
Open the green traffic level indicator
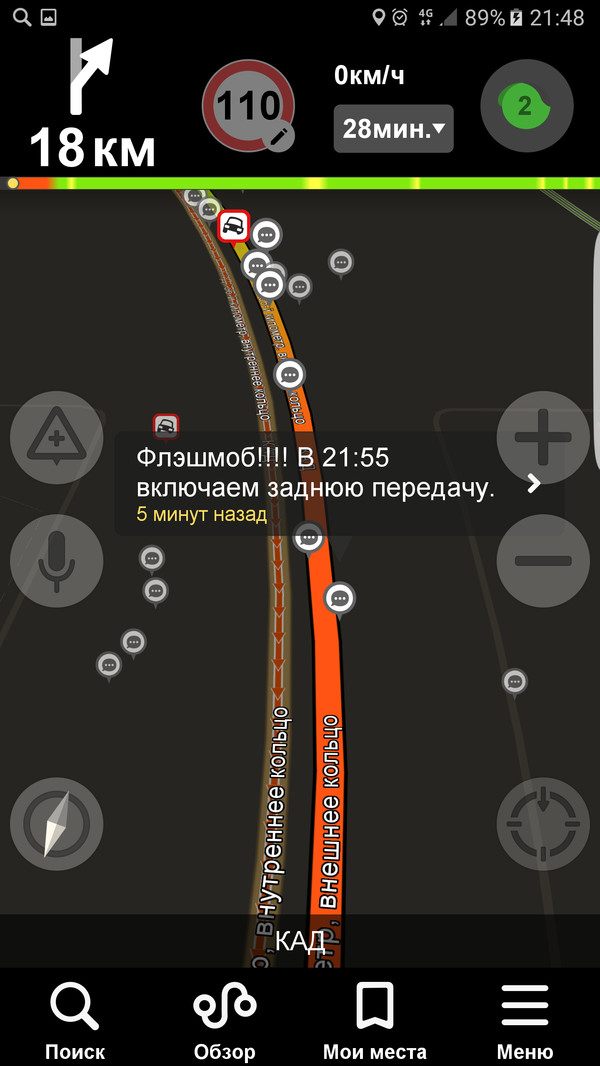[x=526, y=106]
